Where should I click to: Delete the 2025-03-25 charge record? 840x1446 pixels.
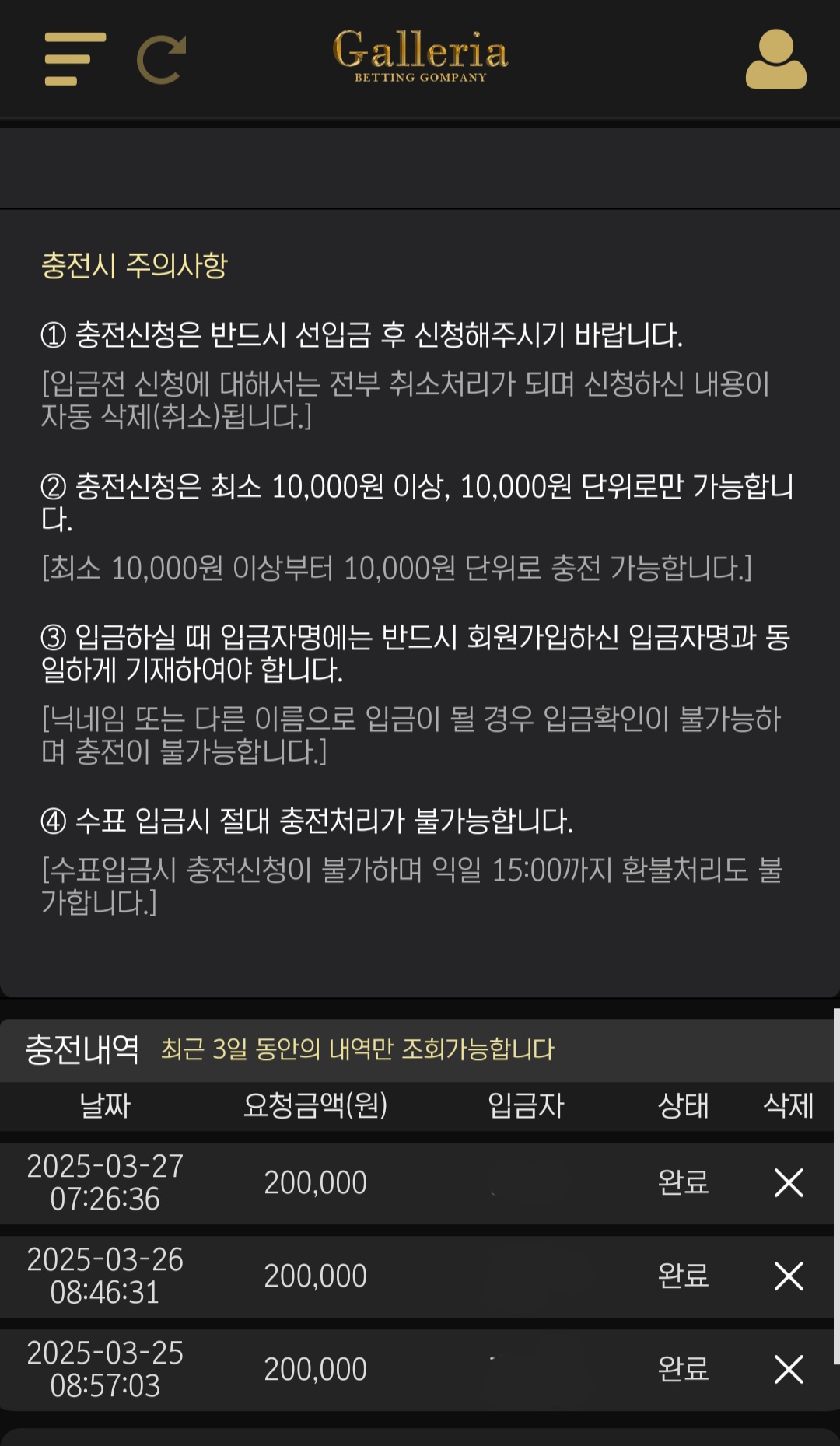[789, 1369]
